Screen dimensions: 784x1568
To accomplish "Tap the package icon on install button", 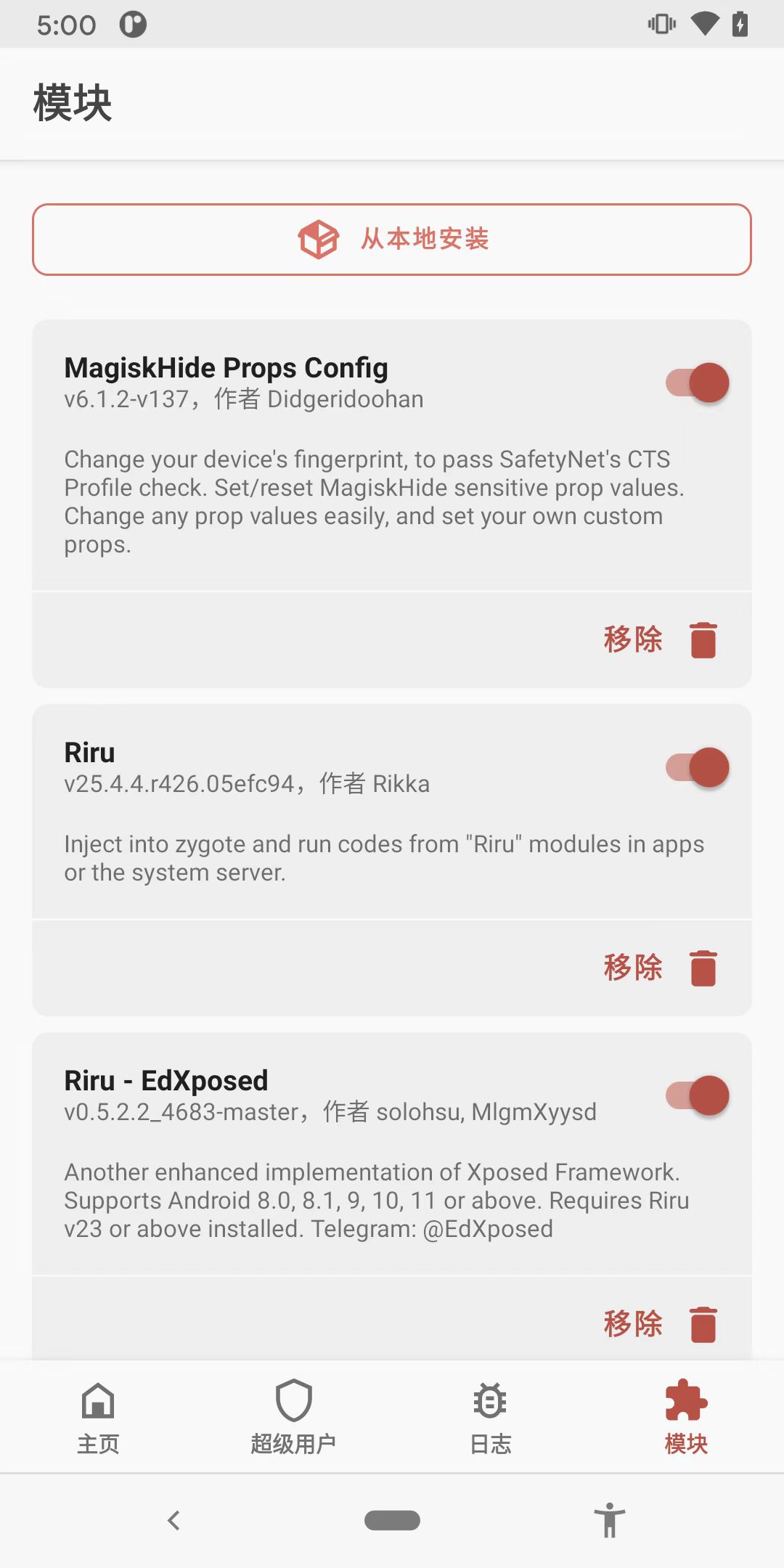I will pyautogui.click(x=317, y=240).
